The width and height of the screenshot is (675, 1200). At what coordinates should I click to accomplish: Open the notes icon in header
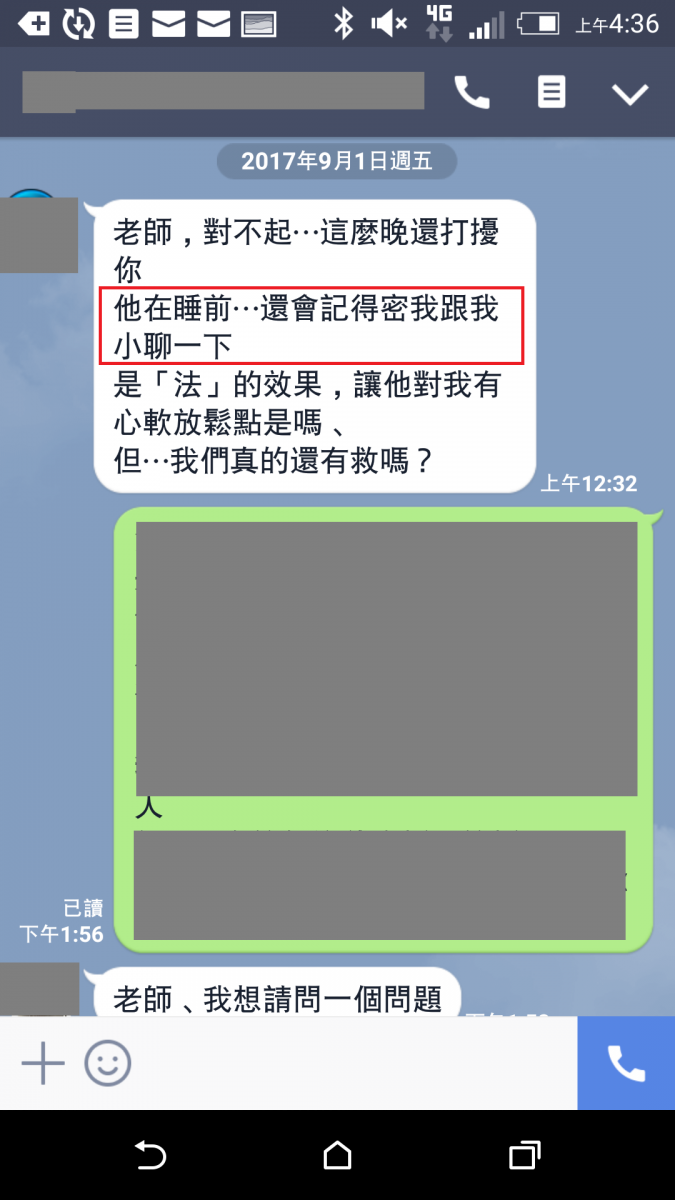click(551, 93)
